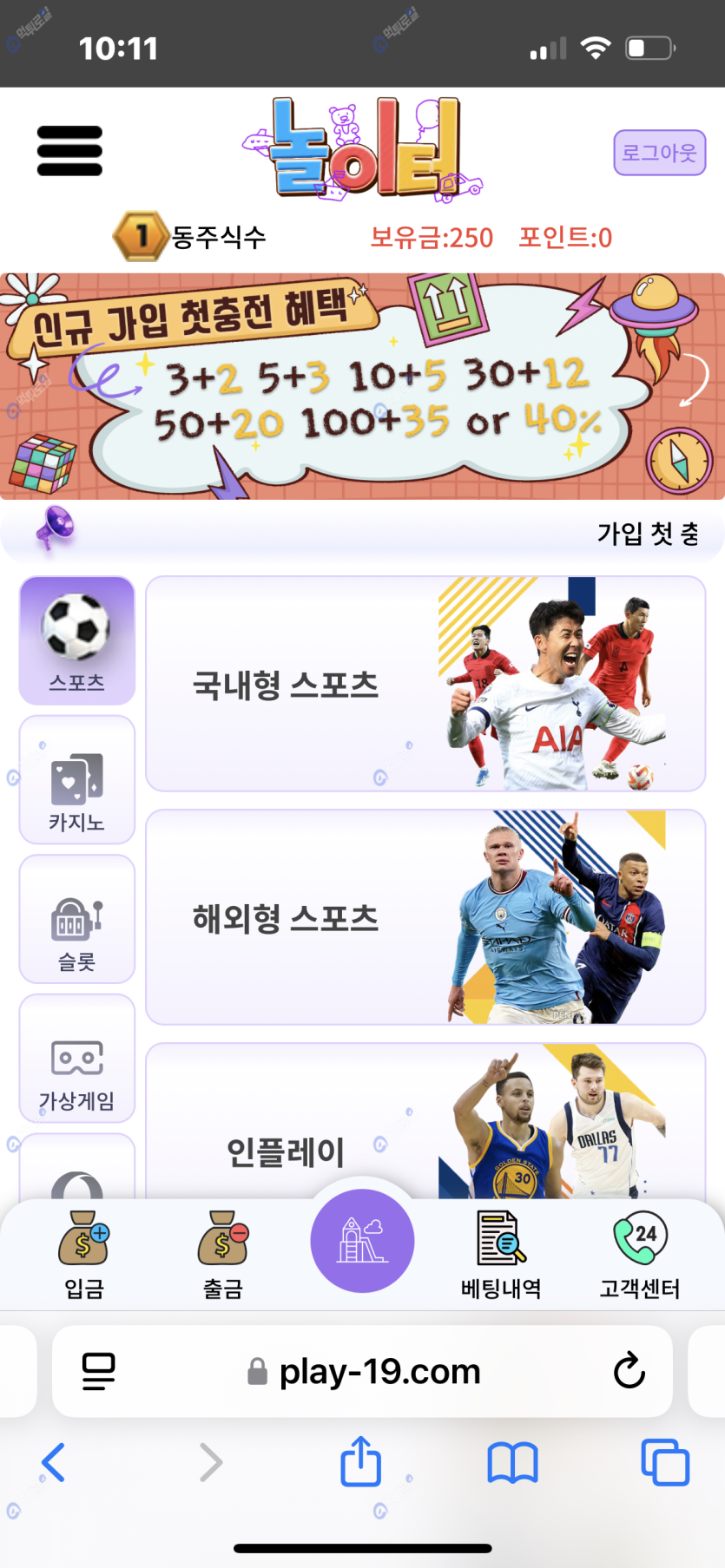Image resolution: width=725 pixels, height=1568 pixels.
Task: Open the browser share sheet
Action: (x=360, y=1462)
